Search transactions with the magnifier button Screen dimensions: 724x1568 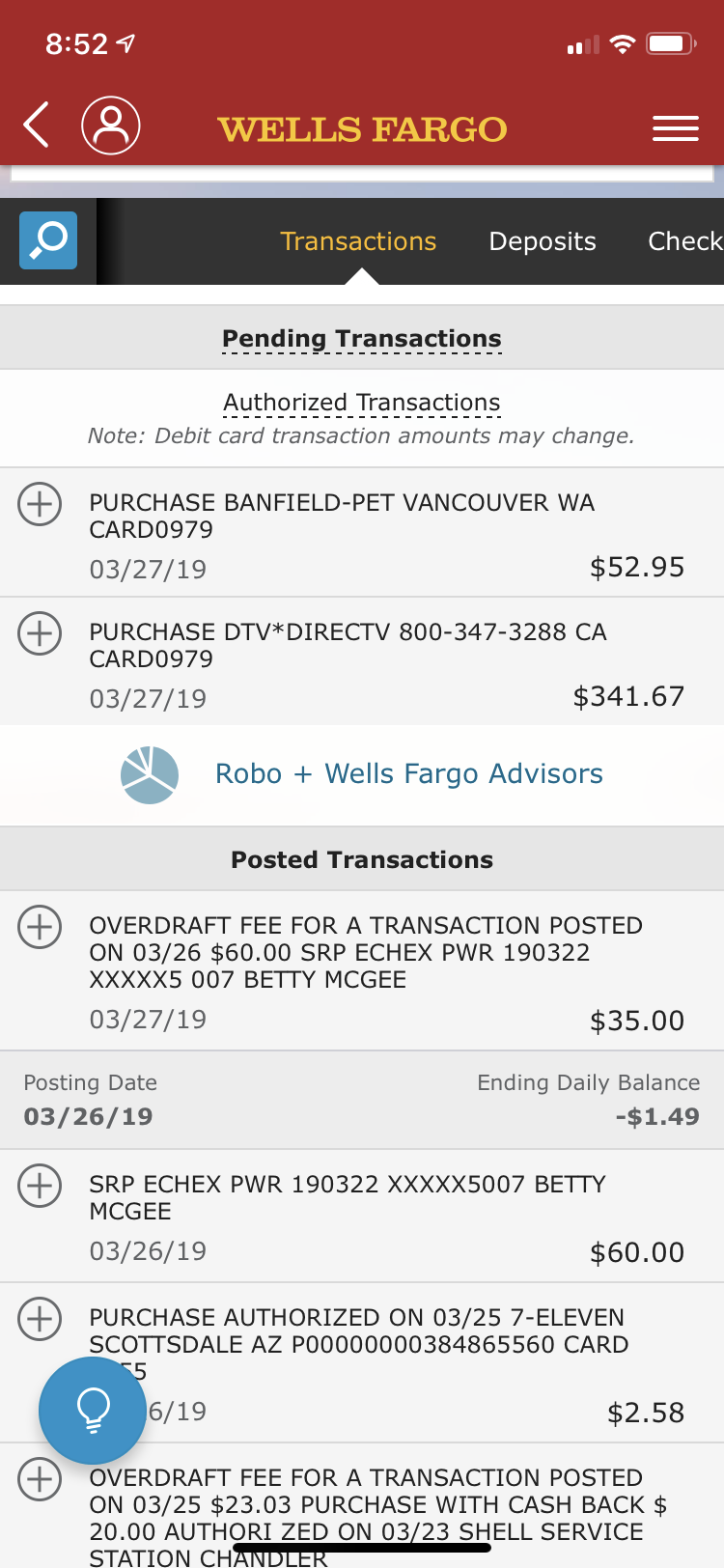click(48, 240)
